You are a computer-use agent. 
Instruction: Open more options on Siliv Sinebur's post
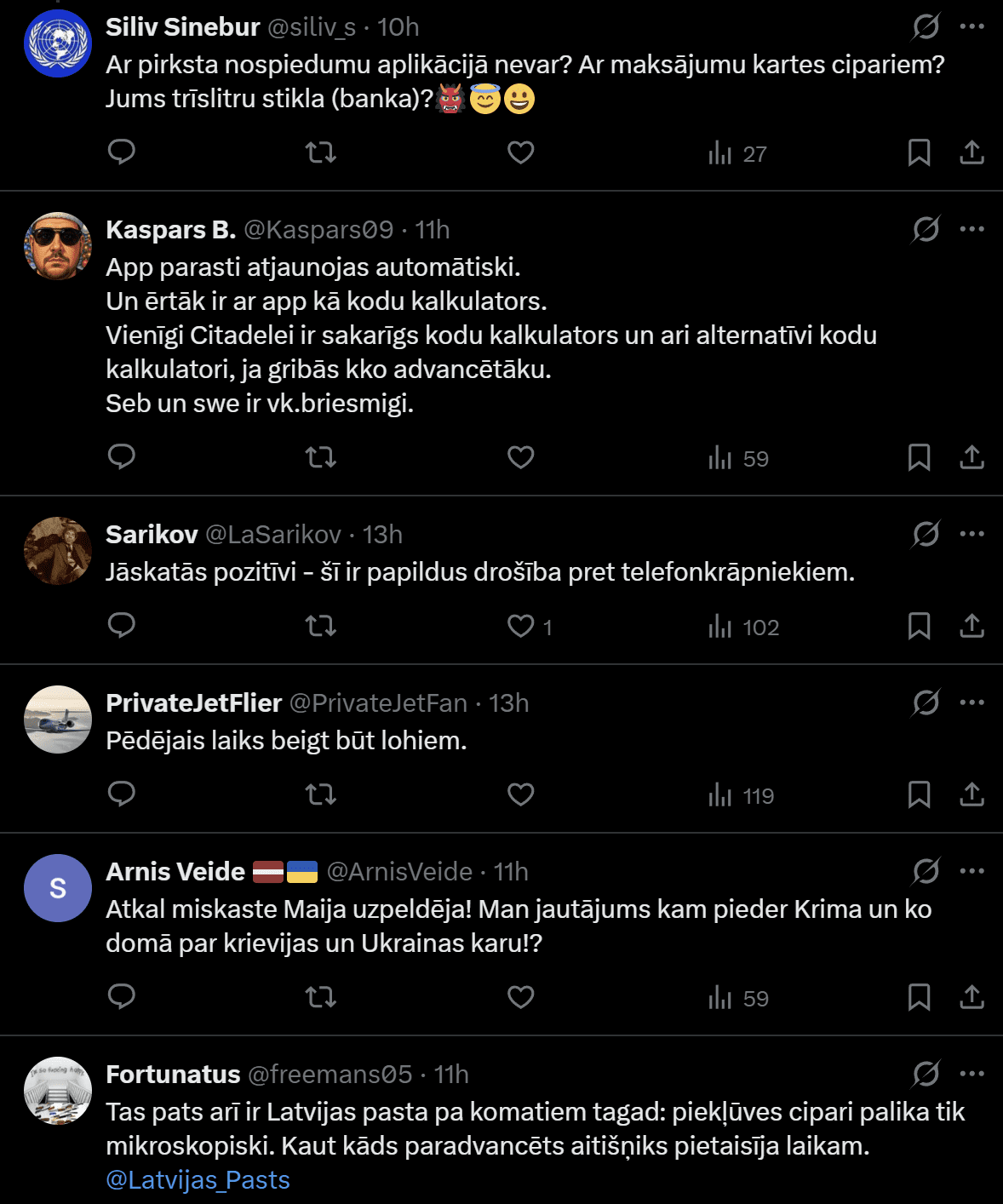(971, 26)
